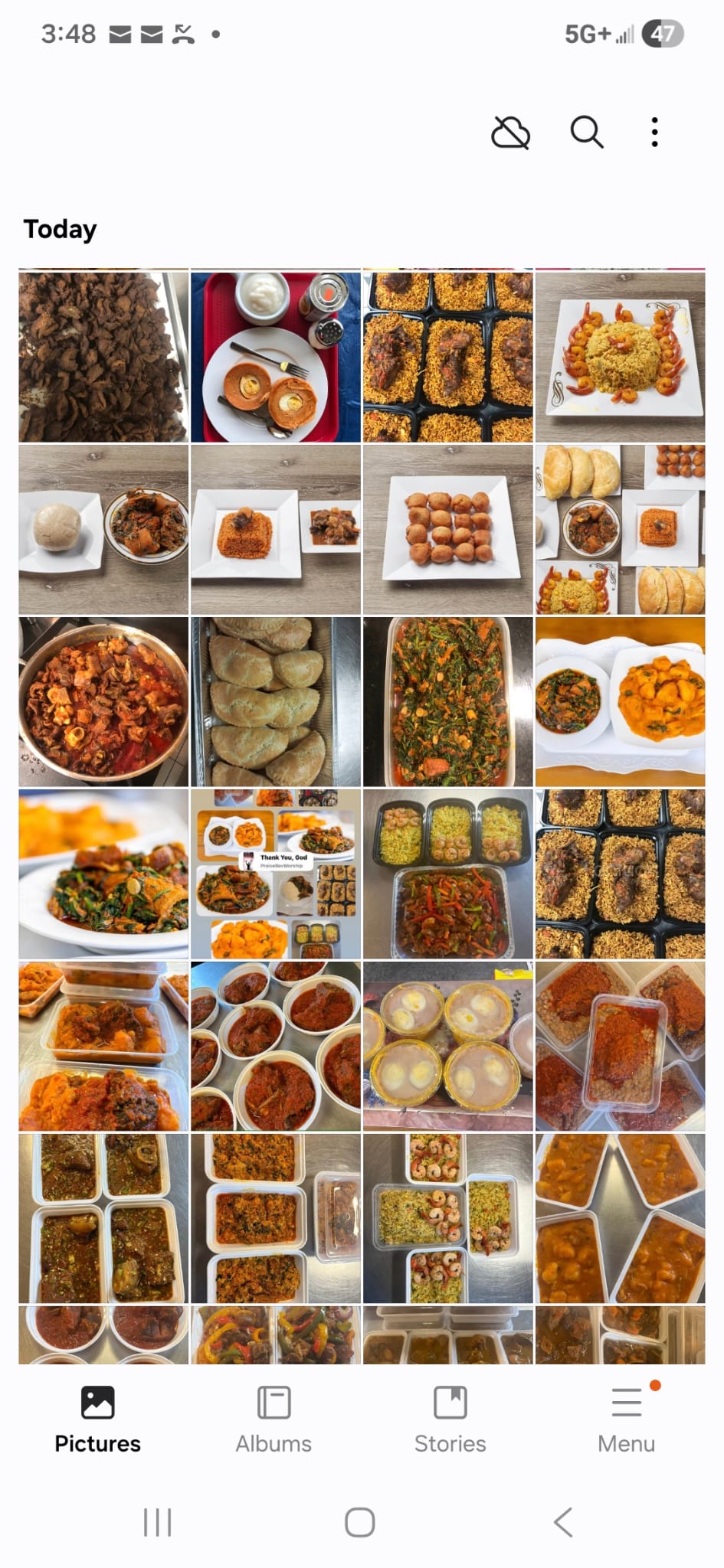This screenshot has width=724, height=1568.
Task: Open photo of red stew bowls
Action: click(x=276, y=1047)
